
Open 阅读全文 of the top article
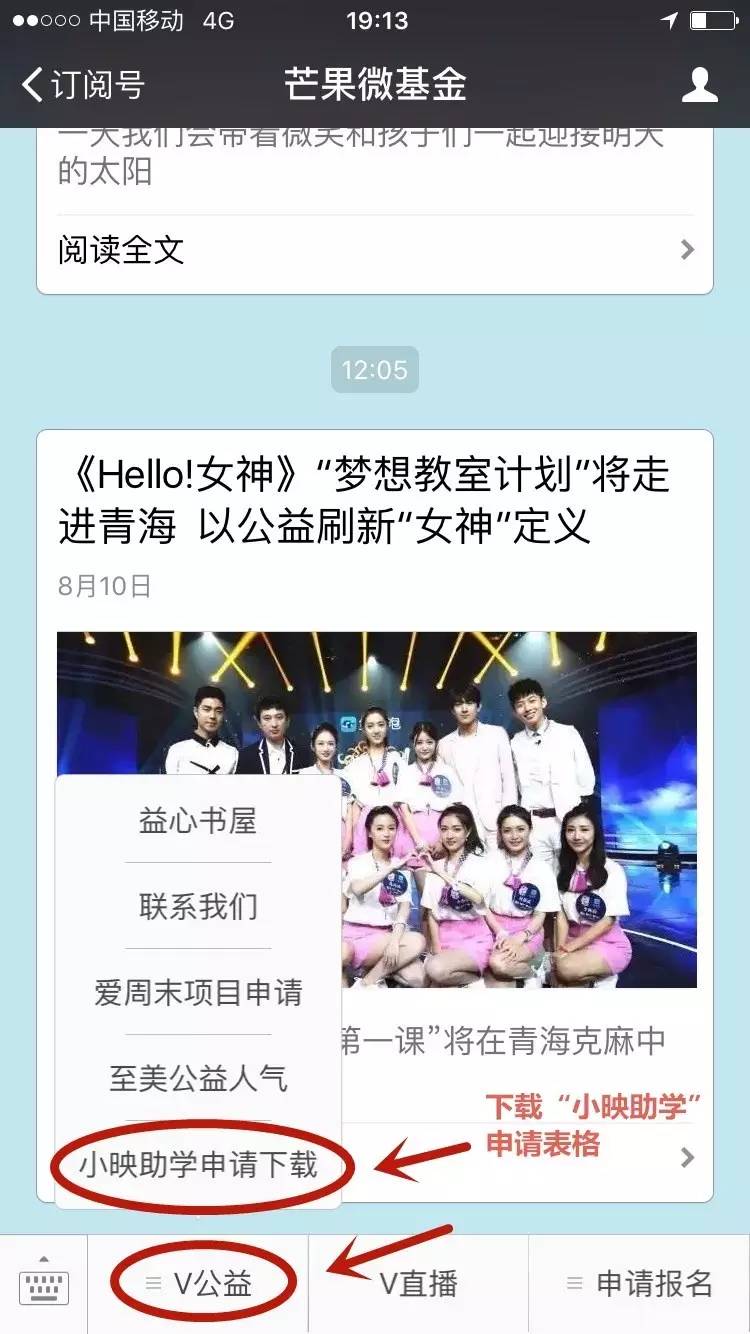(x=375, y=250)
